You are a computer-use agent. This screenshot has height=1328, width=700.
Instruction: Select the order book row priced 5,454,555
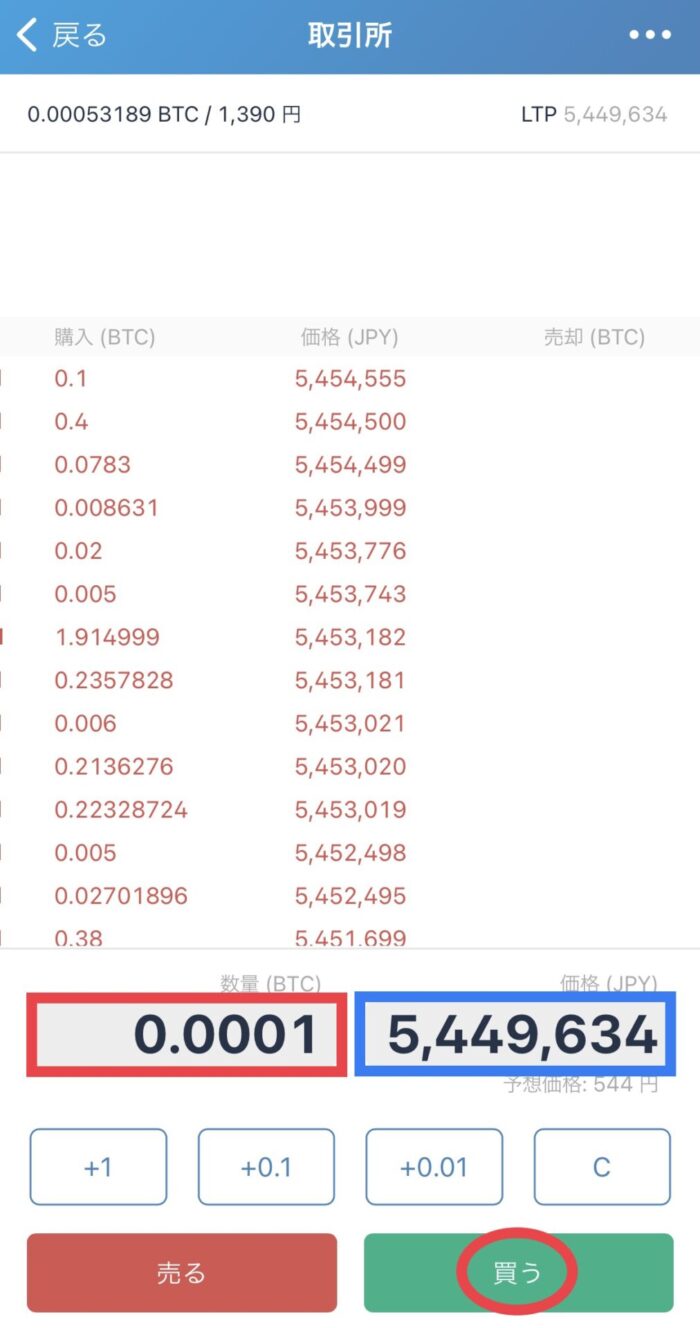[x=350, y=379]
